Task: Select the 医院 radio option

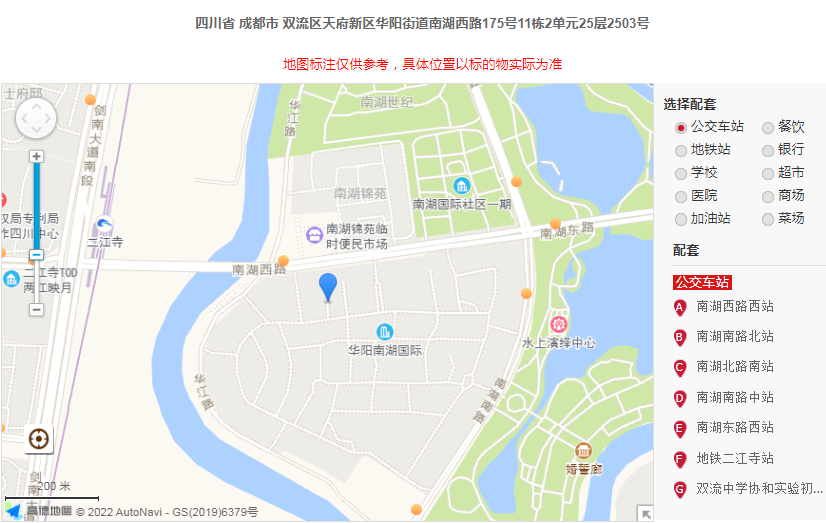Action: click(681, 196)
